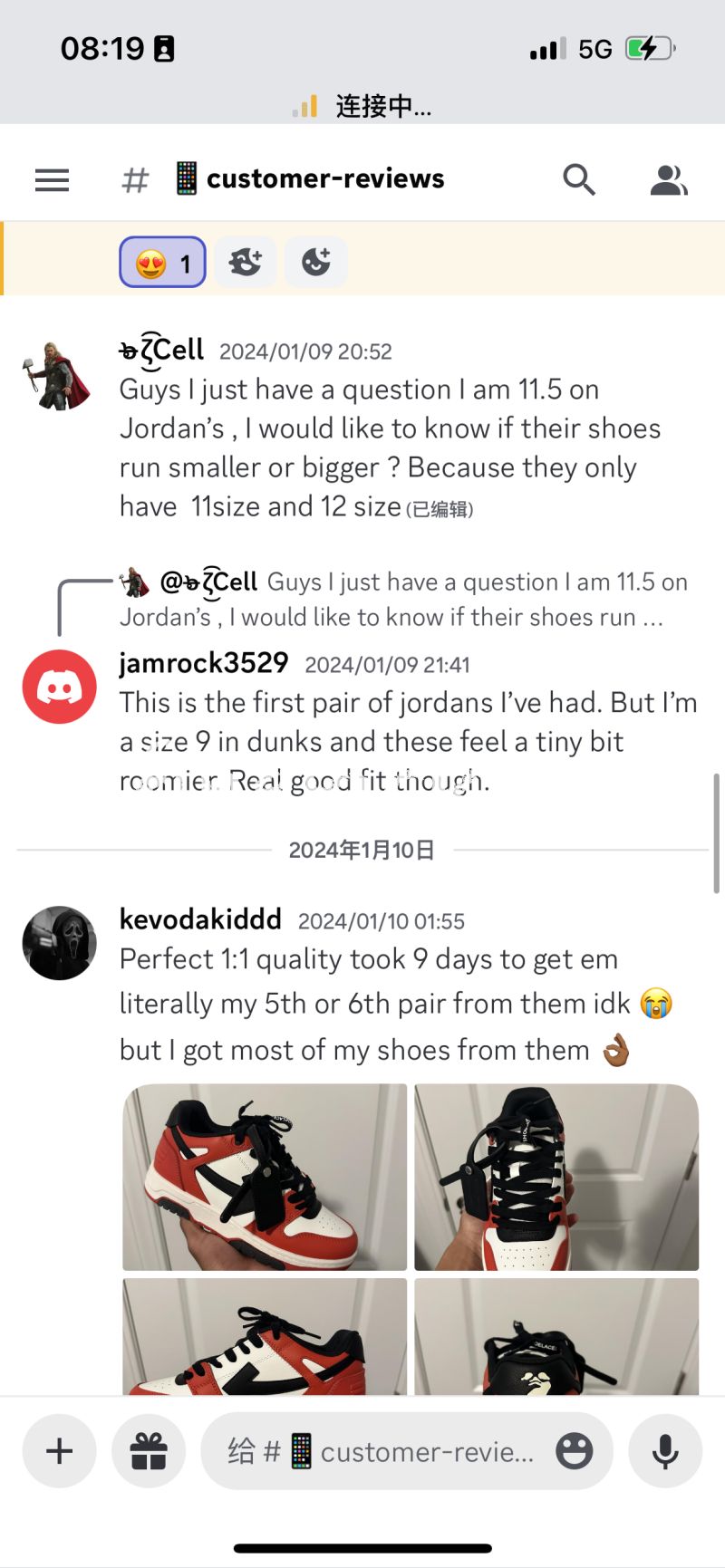Open kevodakiddd's avatar profile

60,943
